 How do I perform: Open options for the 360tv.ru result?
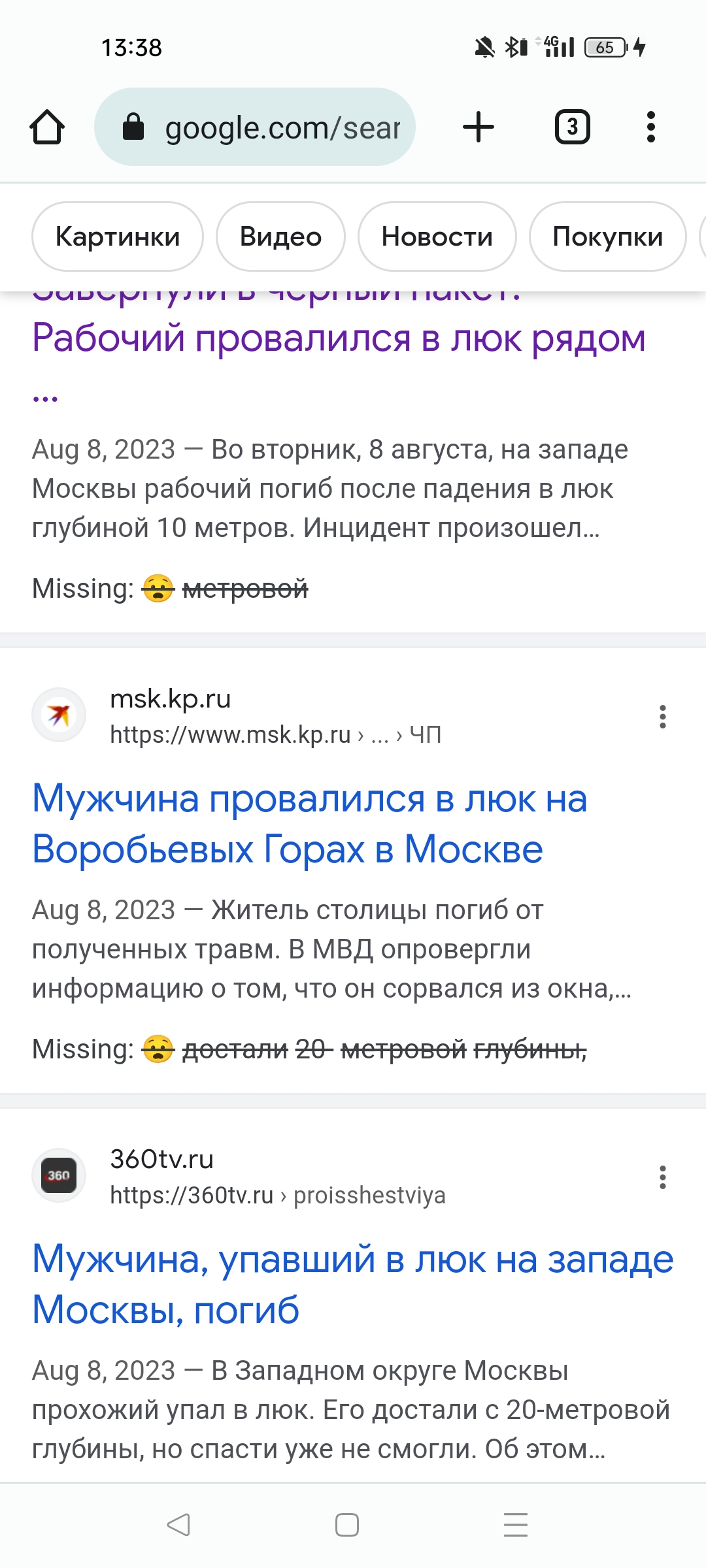click(x=663, y=1177)
